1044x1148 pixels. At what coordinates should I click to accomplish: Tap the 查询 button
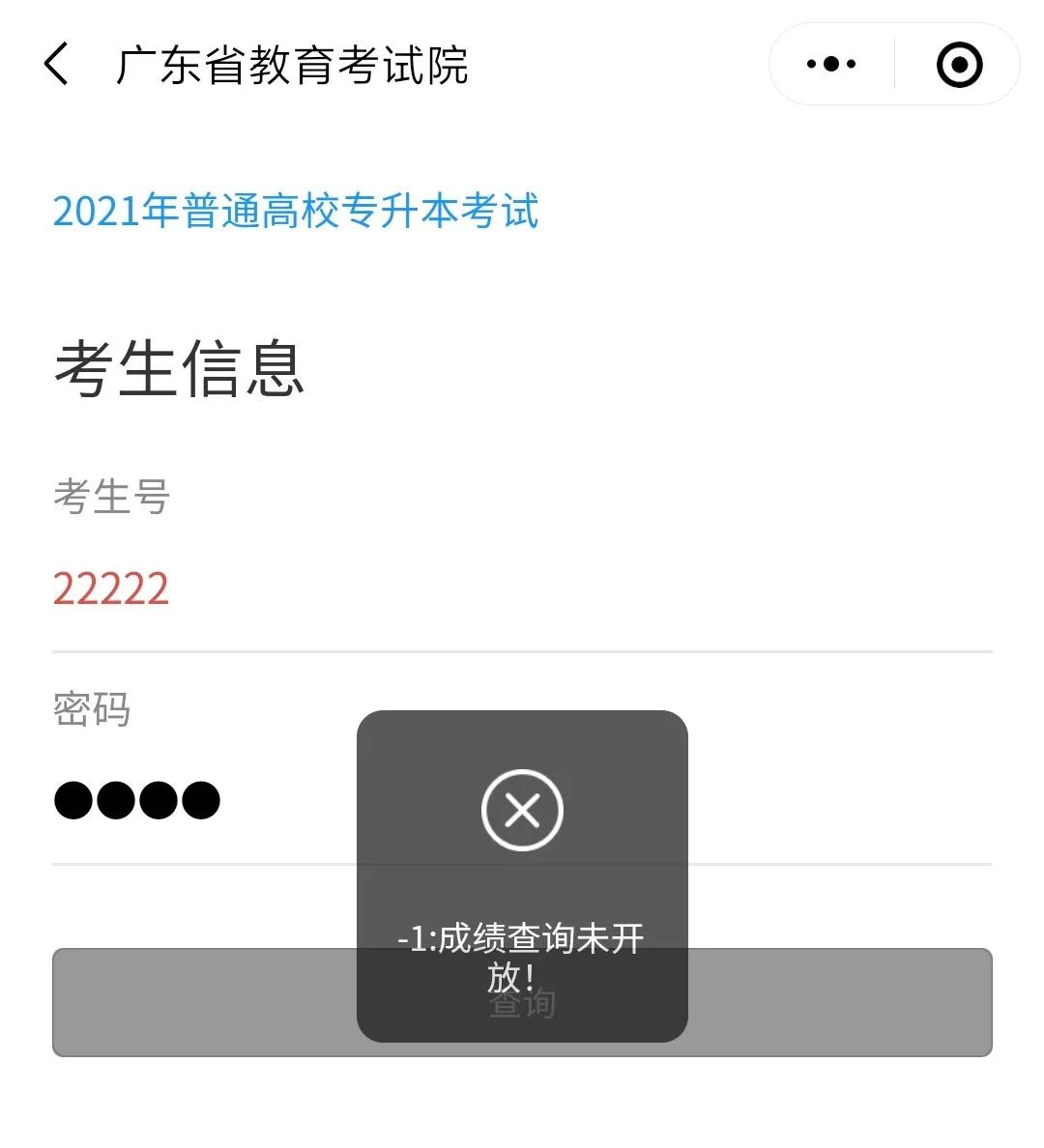click(831, 1002)
